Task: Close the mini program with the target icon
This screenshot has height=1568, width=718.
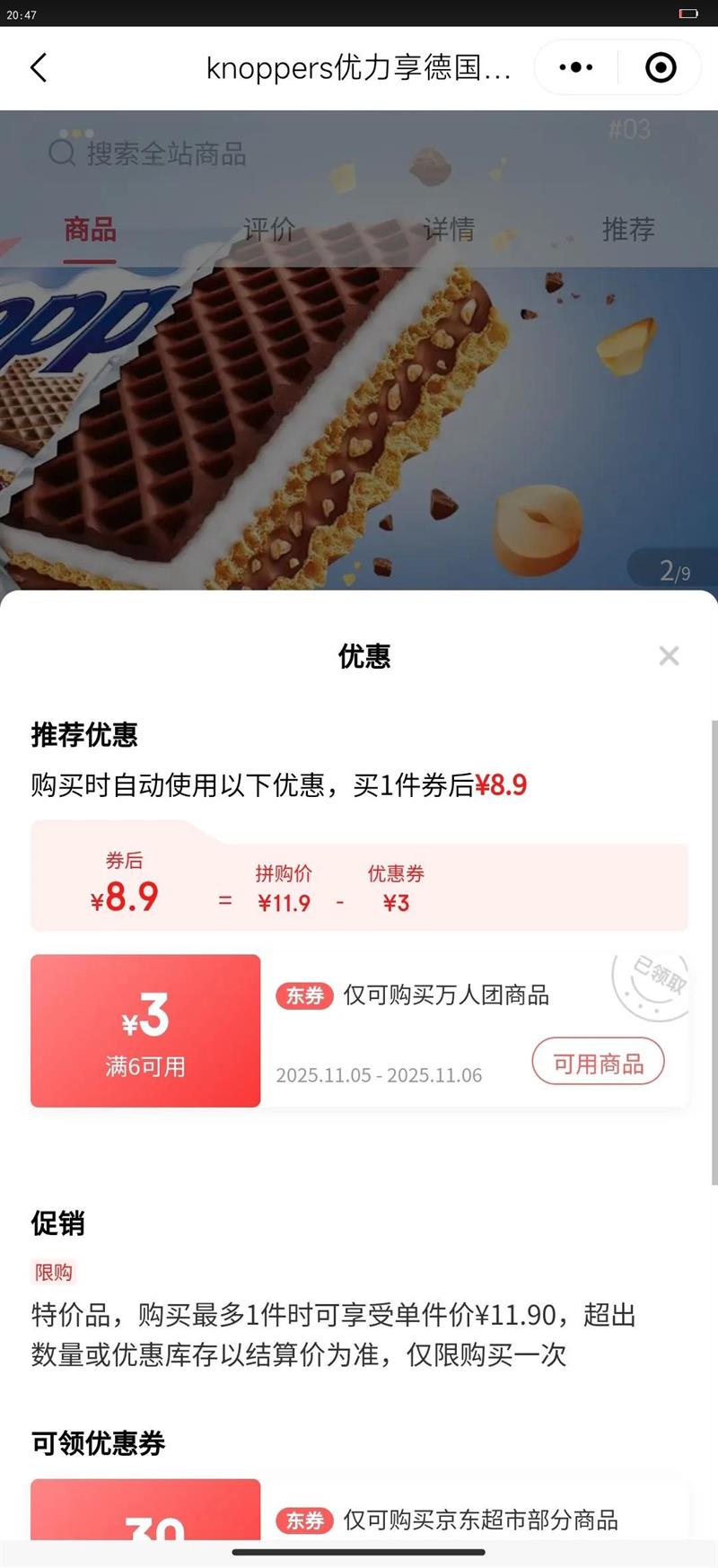Action: tap(661, 67)
